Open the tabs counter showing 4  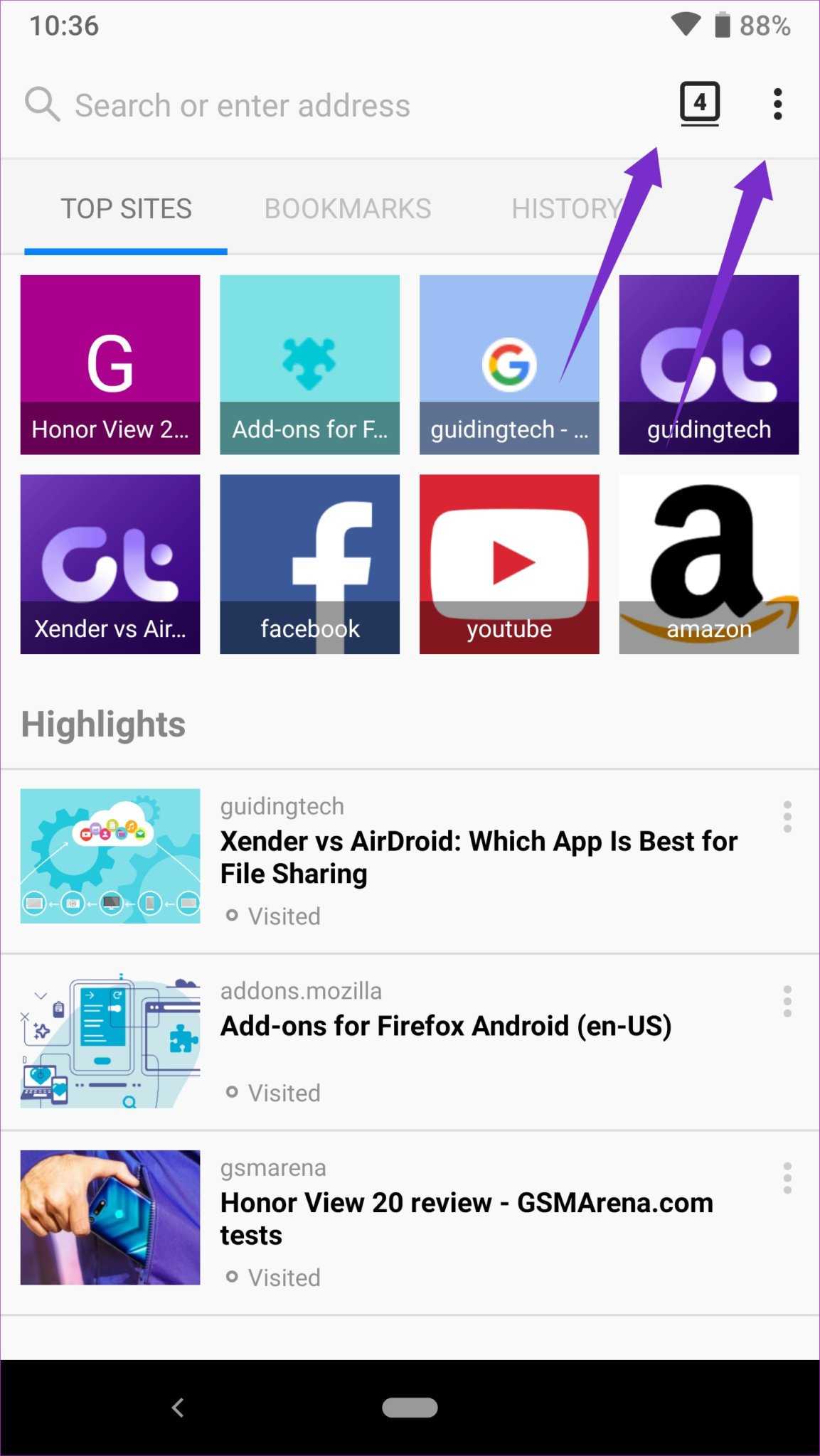pyautogui.click(x=700, y=104)
